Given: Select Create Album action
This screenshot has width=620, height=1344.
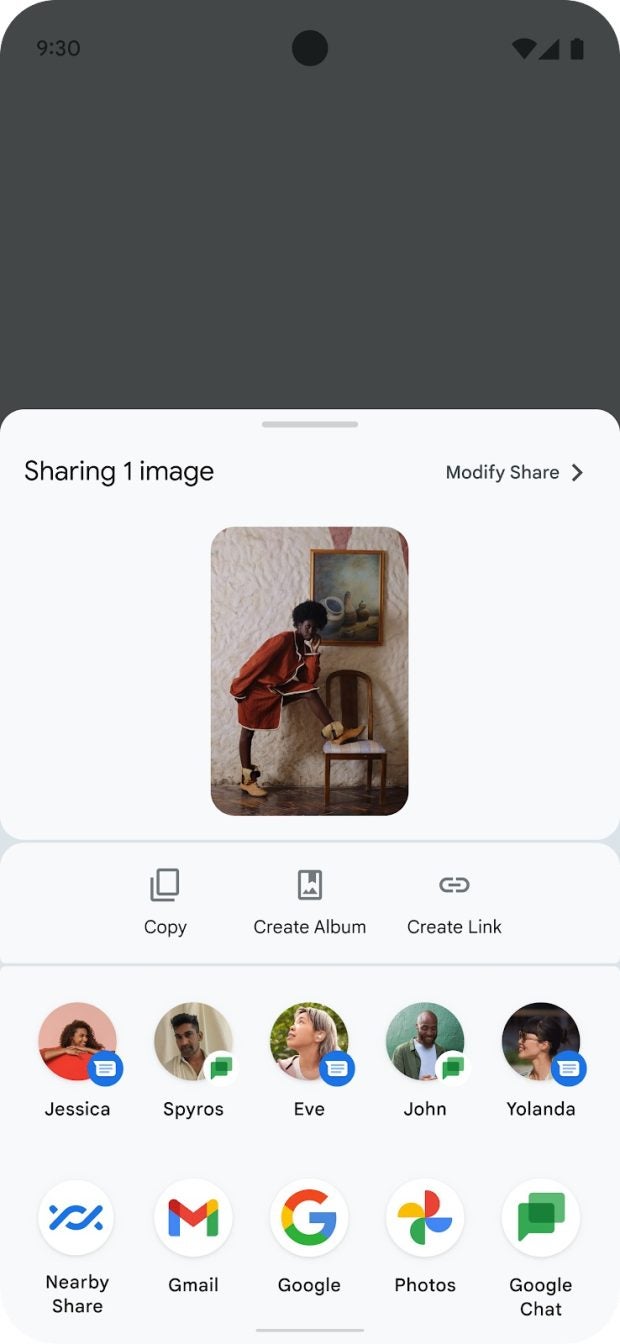Looking at the screenshot, I should [309, 901].
